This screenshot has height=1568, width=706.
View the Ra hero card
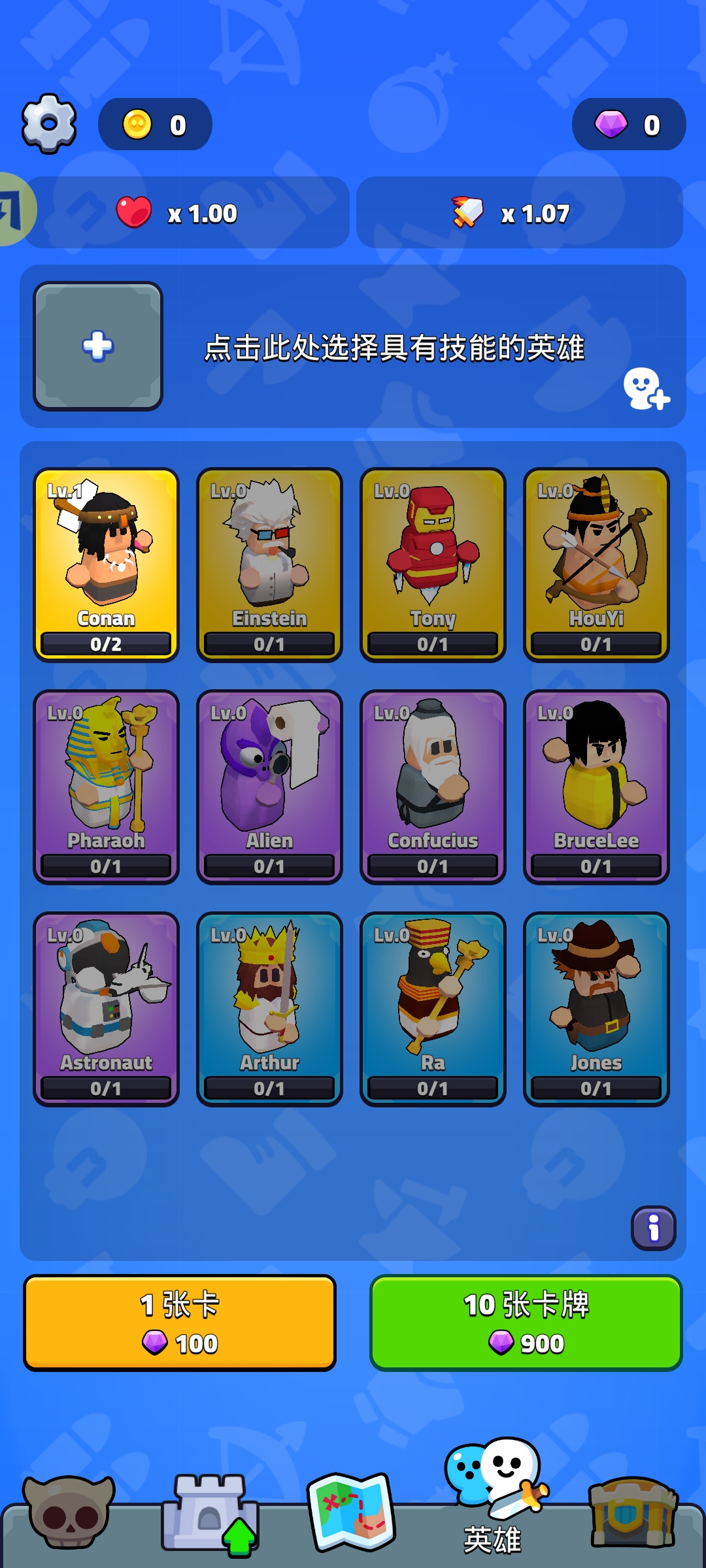click(x=433, y=1009)
